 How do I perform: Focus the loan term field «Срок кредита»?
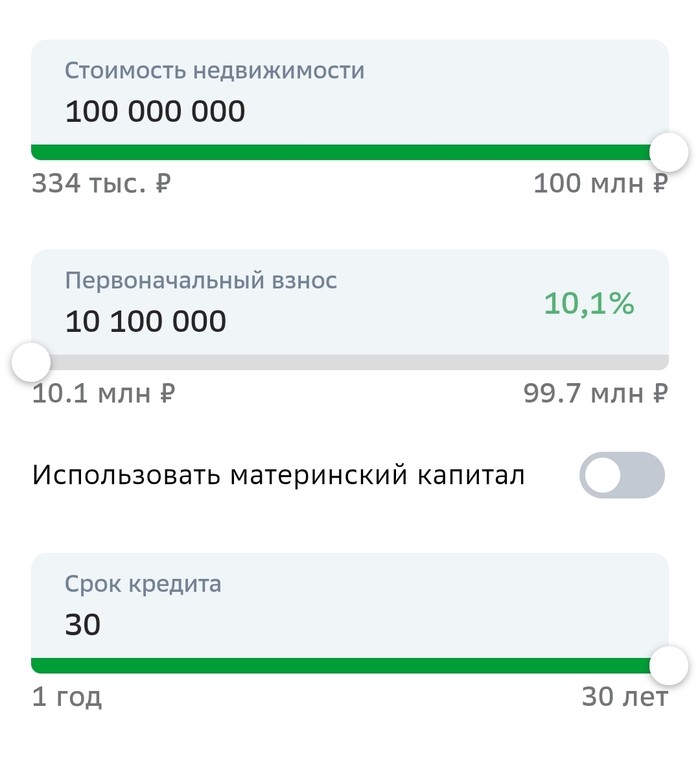(x=300, y=624)
